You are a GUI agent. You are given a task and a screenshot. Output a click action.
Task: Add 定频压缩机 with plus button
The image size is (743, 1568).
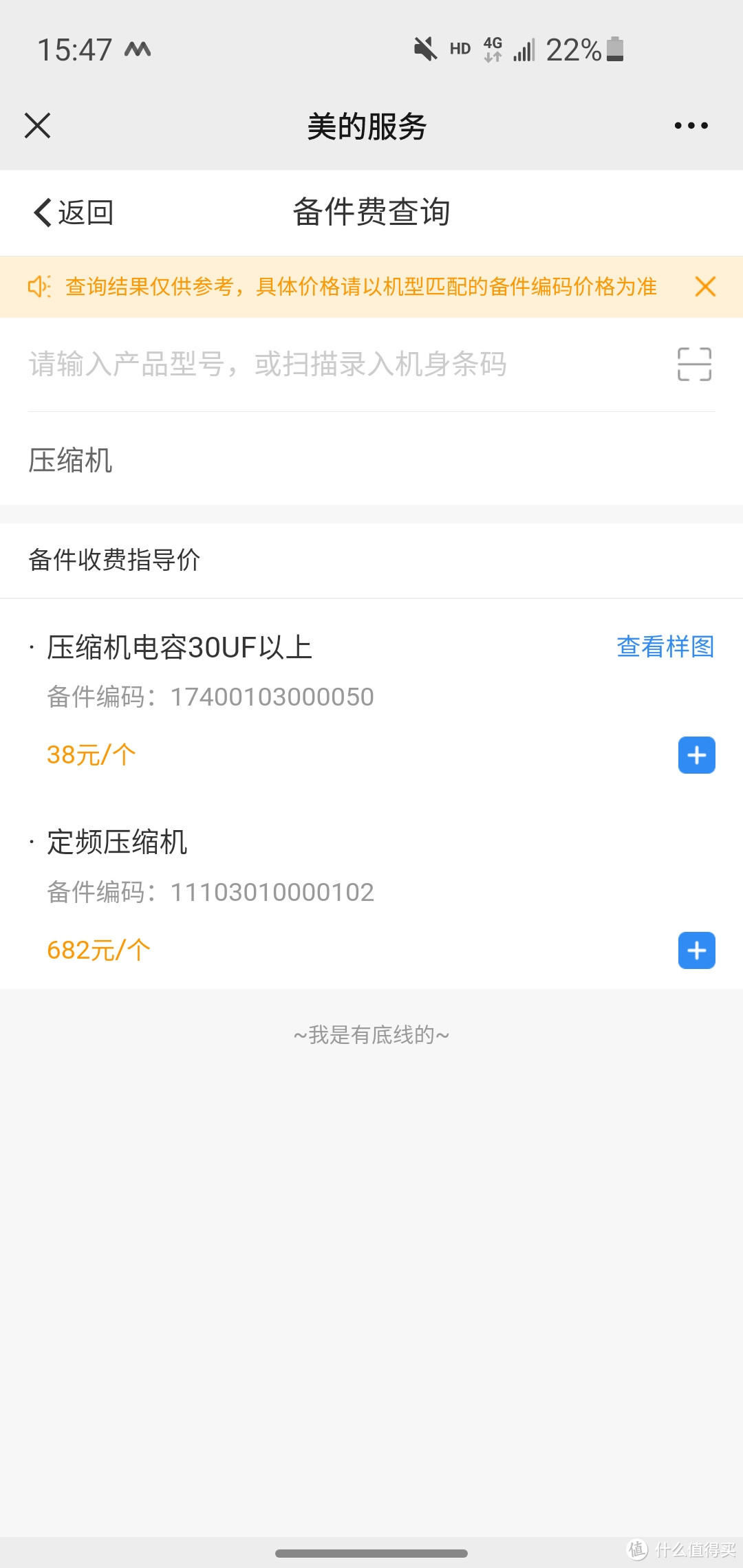(697, 950)
